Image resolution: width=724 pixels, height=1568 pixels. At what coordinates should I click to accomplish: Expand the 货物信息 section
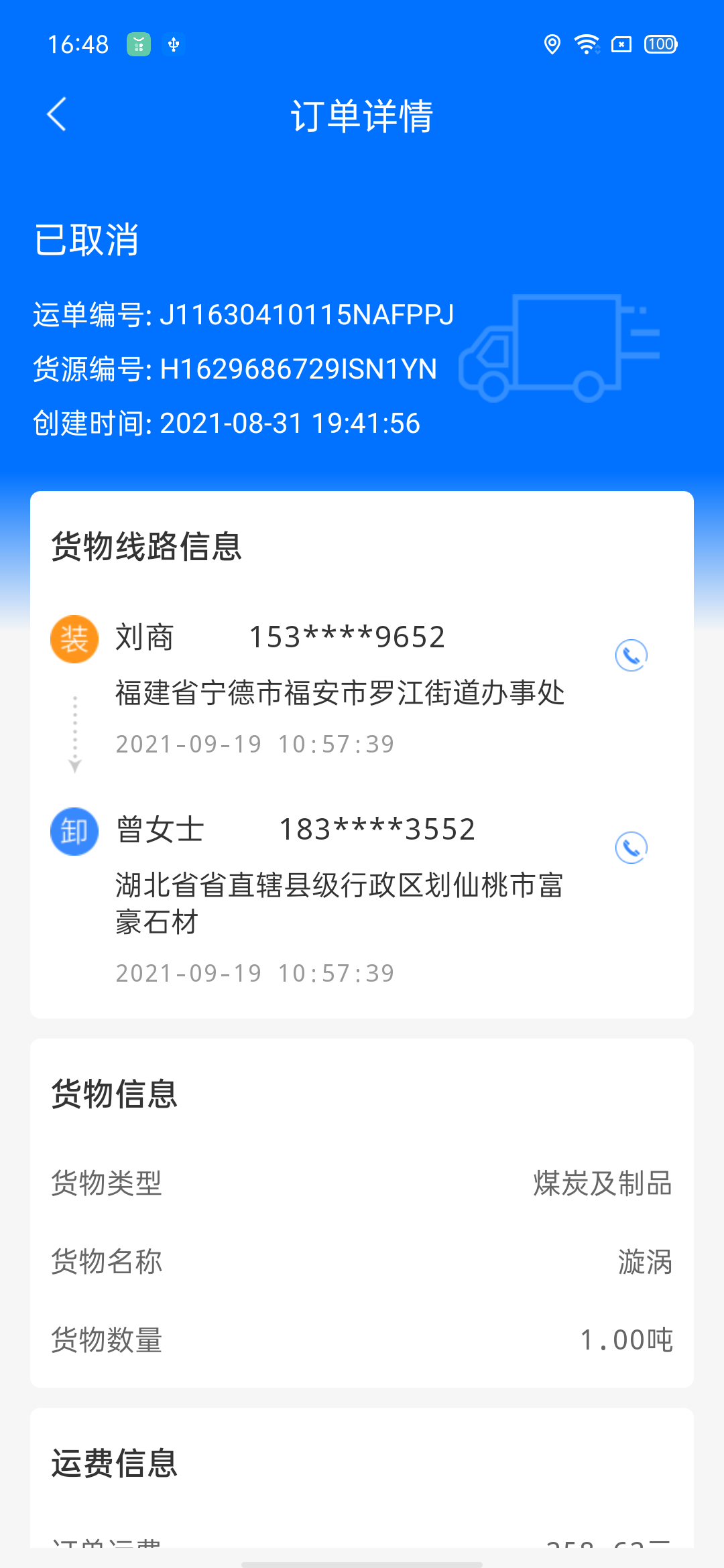tap(114, 1094)
